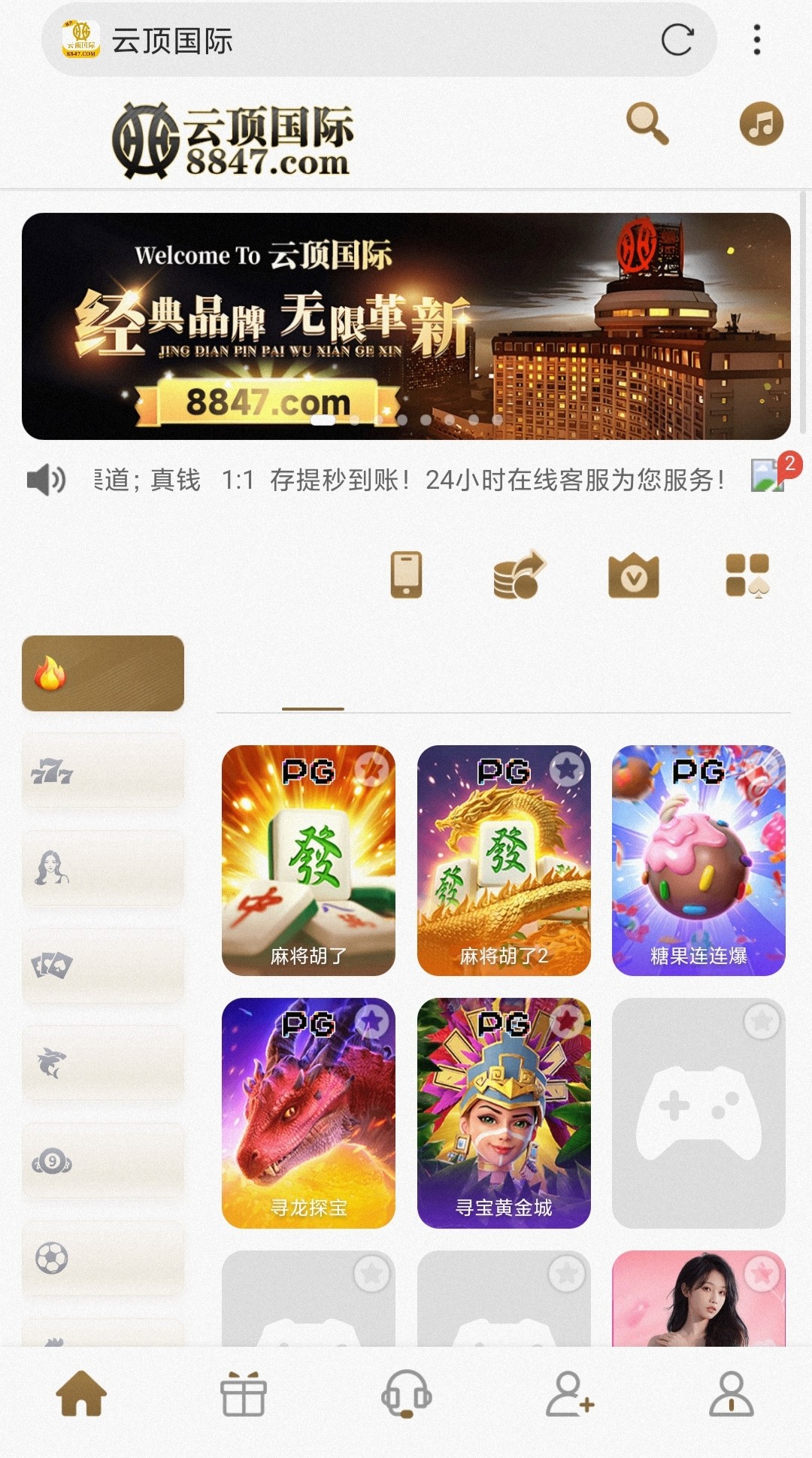Open the VIP crown shortcut icon

[x=633, y=575]
